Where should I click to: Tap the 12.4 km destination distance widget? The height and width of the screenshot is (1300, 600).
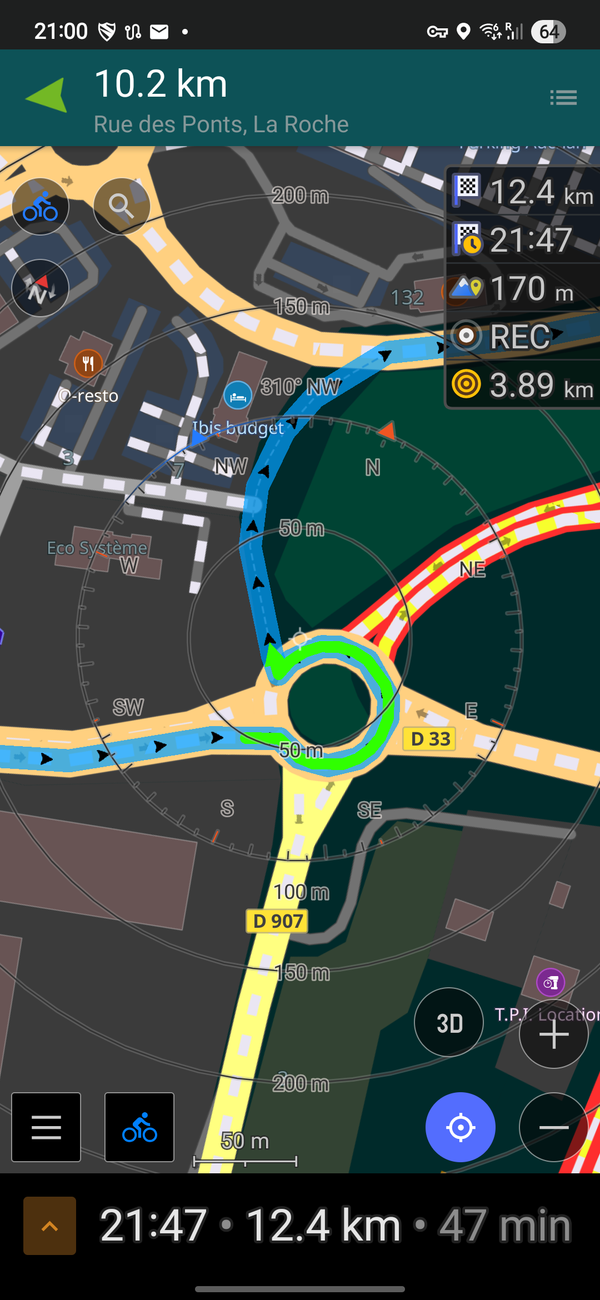522,191
